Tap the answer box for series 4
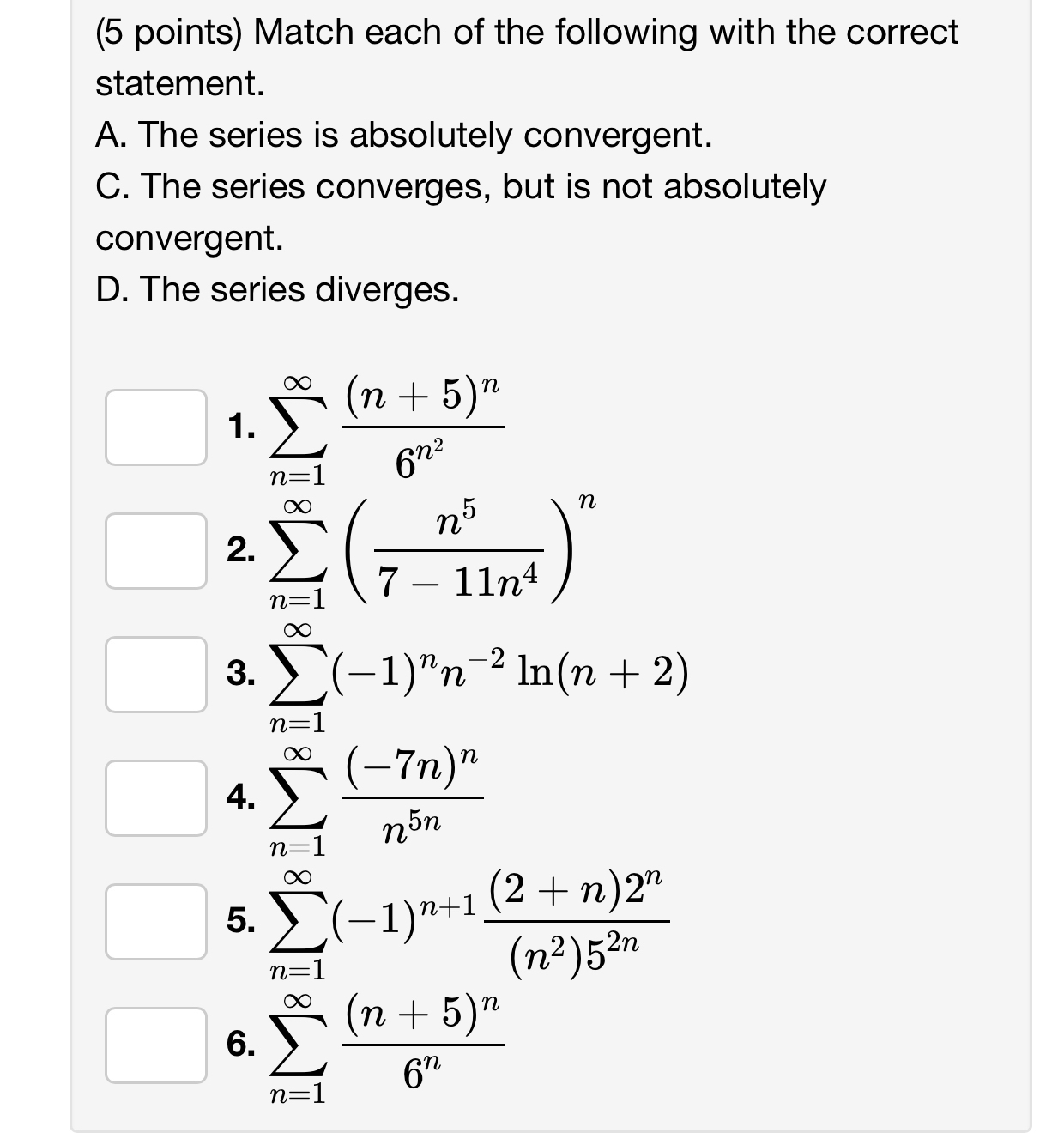This screenshot has width=1064, height=1133. 156,798
